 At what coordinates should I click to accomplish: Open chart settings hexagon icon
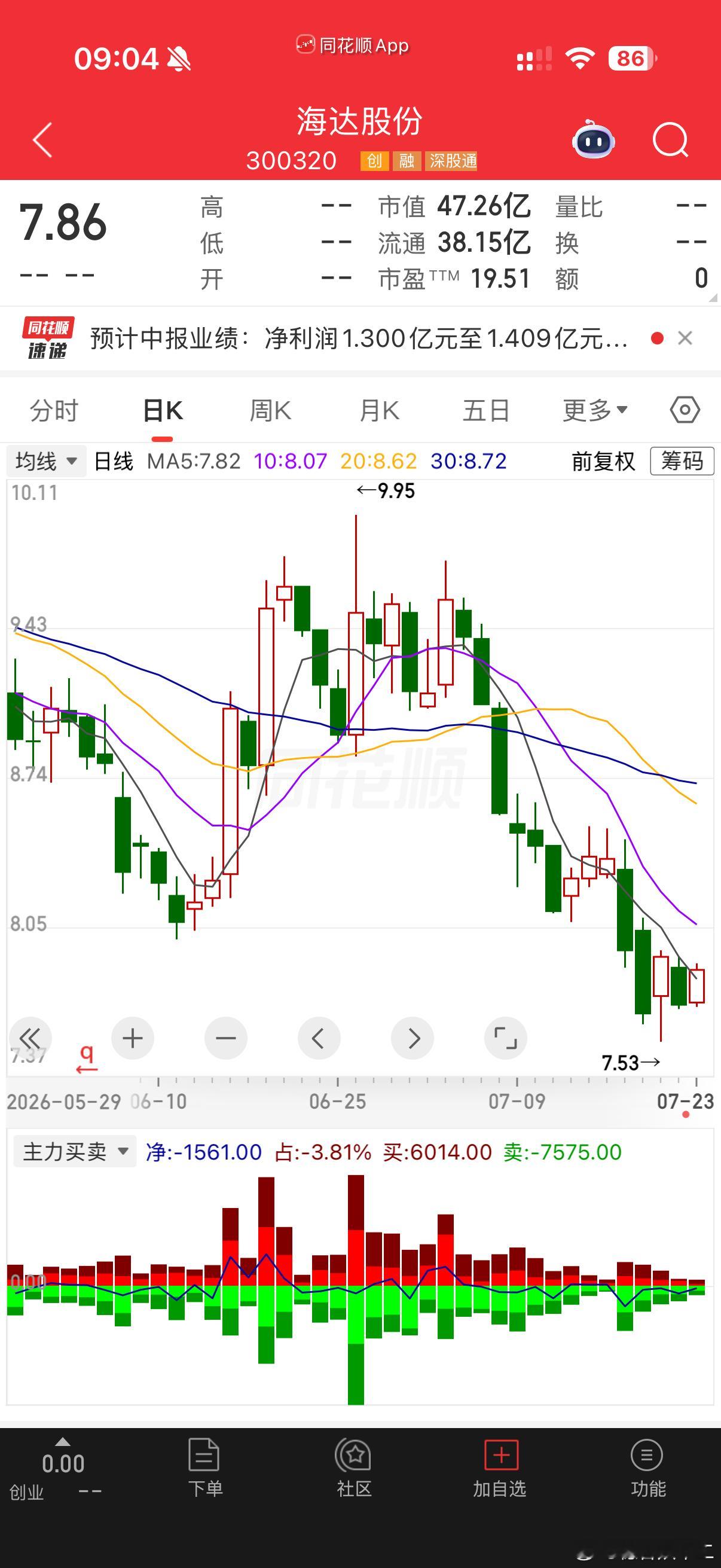[685, 410]
